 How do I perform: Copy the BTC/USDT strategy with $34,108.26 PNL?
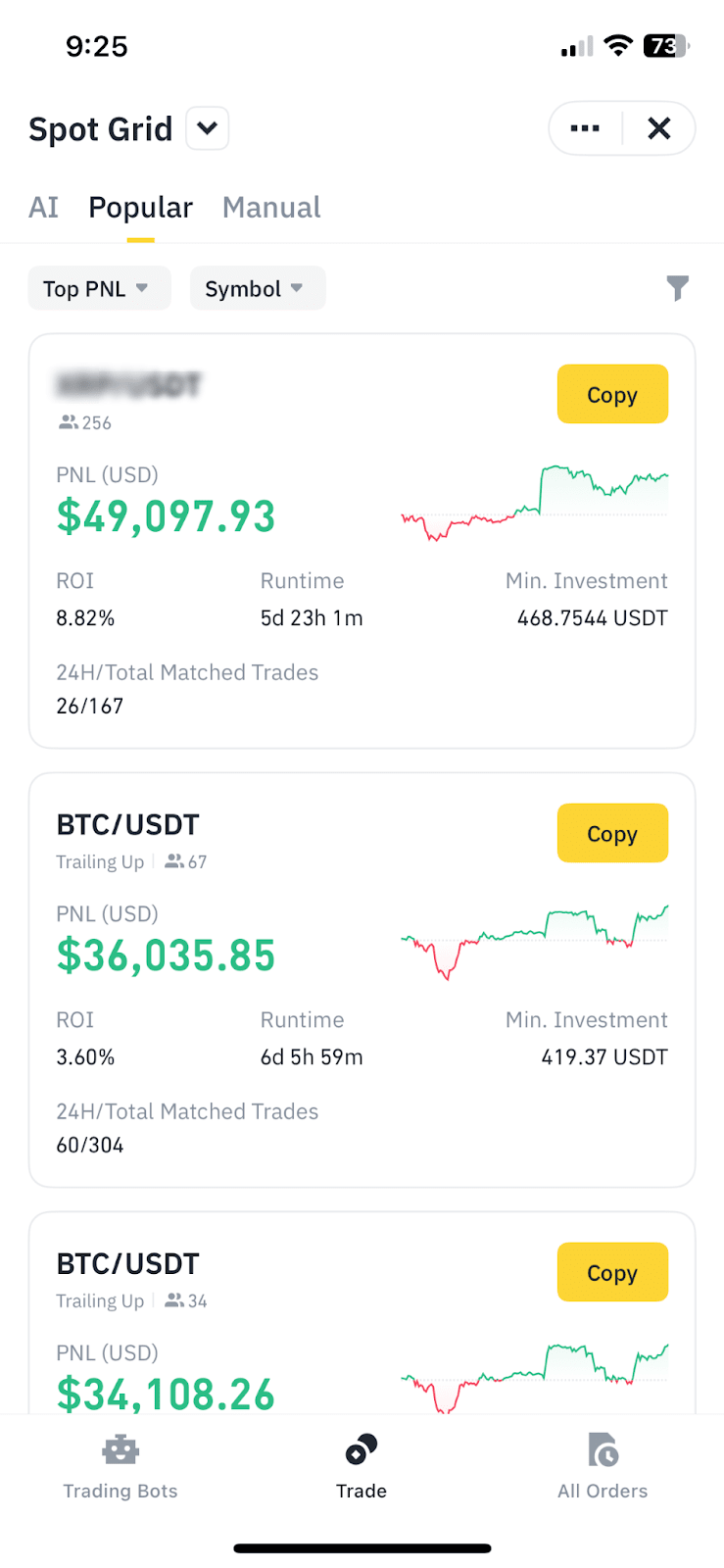pyautogui.click(x=612, y=1273)
